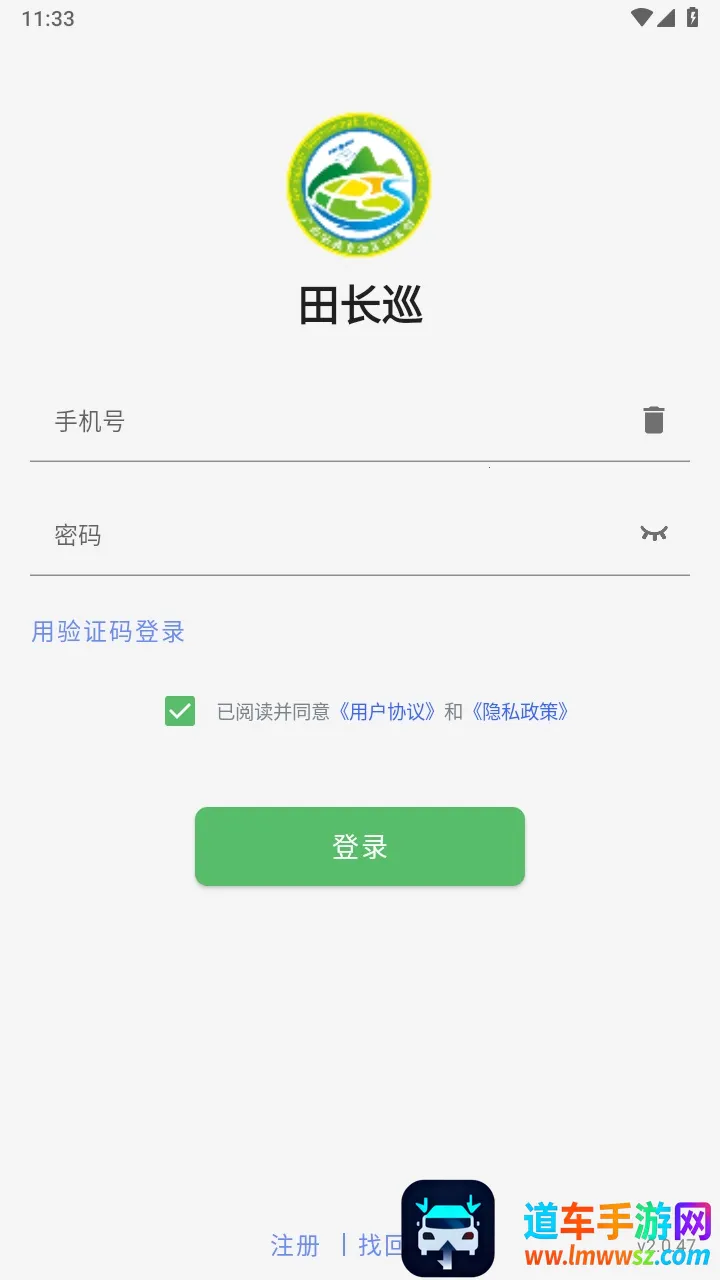720x1280 pixels.
Task: Focus the 密码 password field
Action: pos(330,535)
